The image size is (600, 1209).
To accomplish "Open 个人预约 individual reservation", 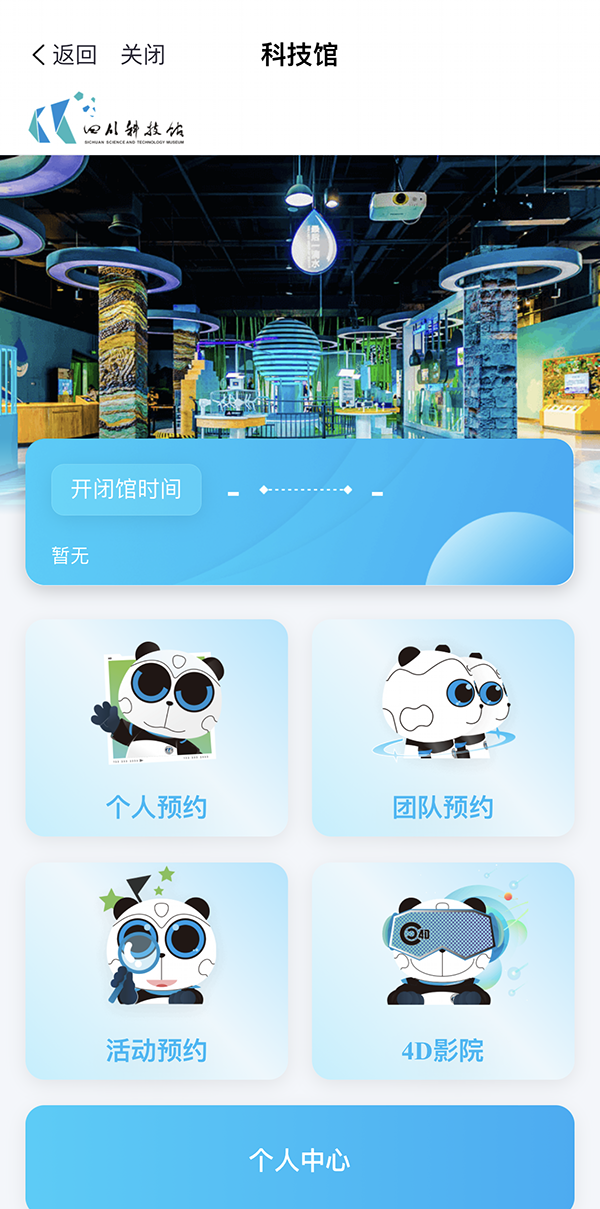I will click(x=157, y=728).
